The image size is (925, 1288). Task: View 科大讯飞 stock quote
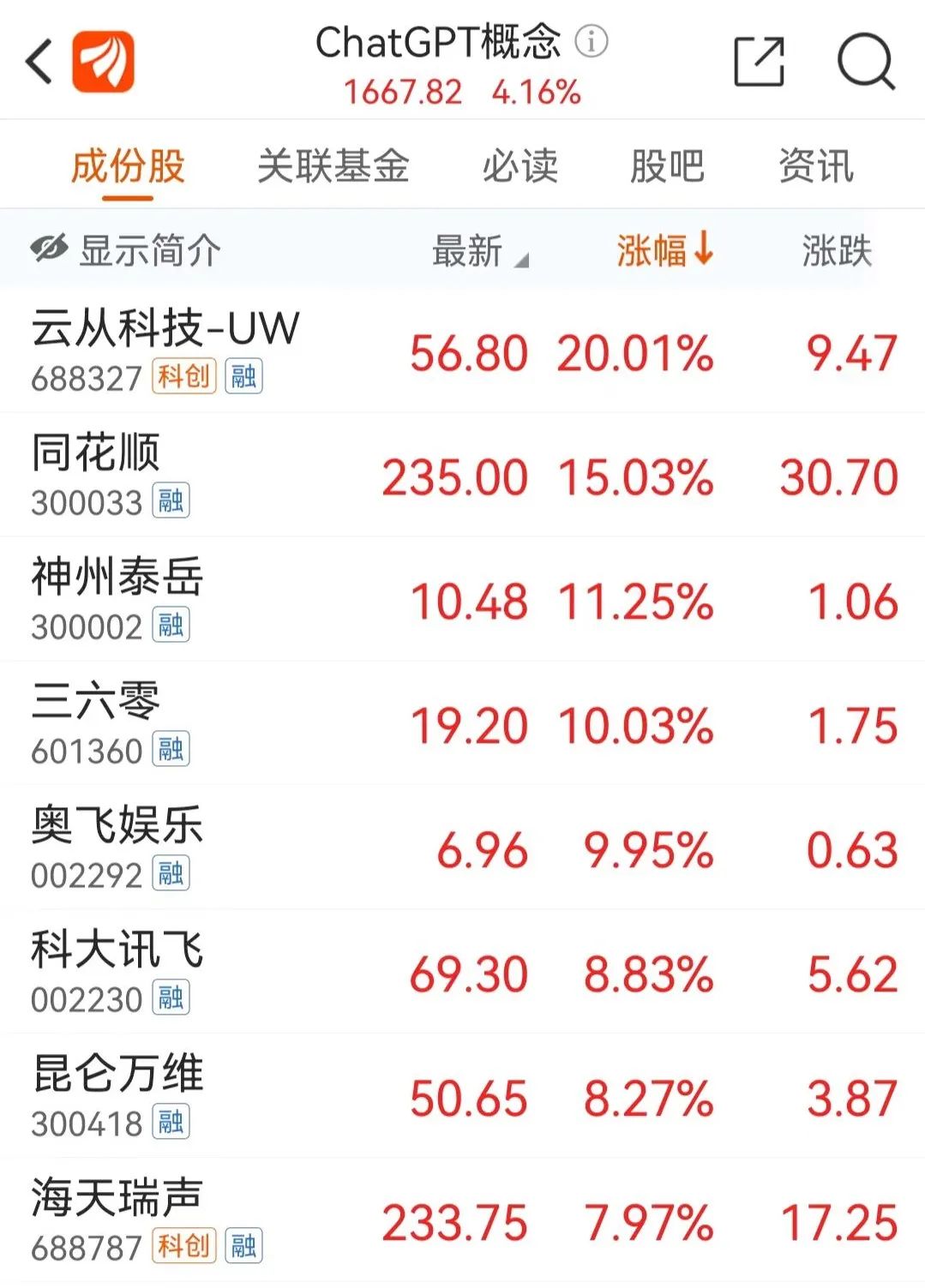click(x=117, y=950)
